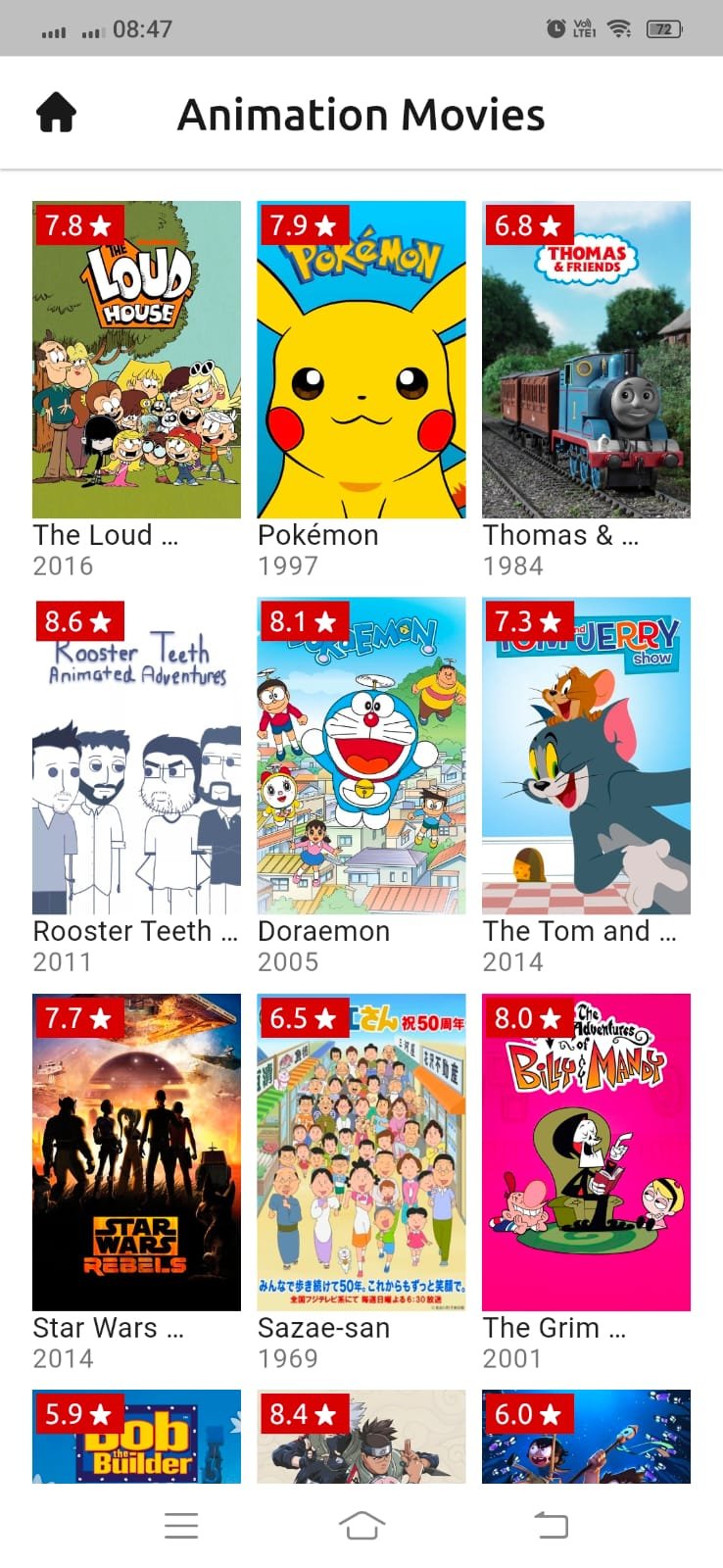The height and width of the screenshot is (1568, 723).
Task: Tap the system back button
Action: pos(551,1525)
